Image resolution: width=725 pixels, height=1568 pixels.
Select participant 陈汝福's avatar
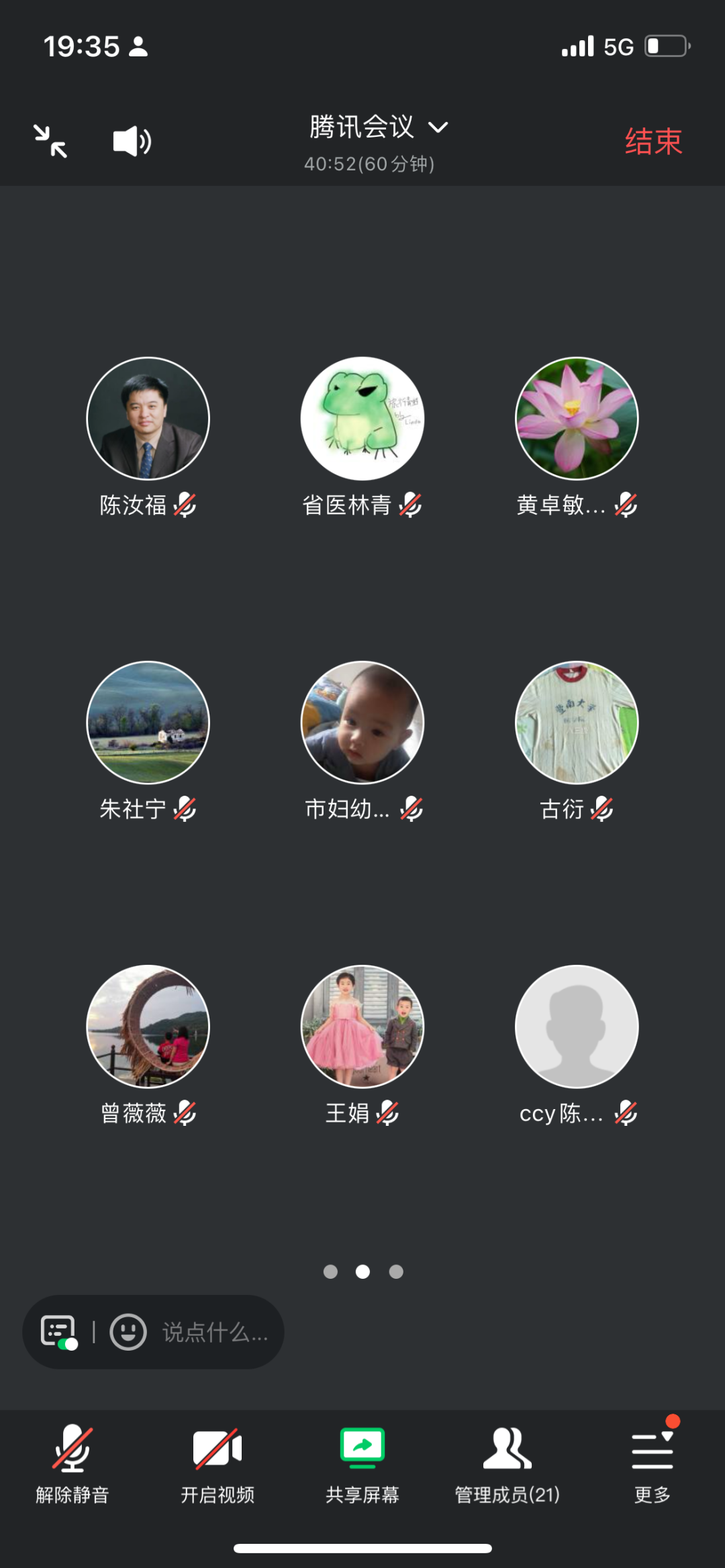148,419
